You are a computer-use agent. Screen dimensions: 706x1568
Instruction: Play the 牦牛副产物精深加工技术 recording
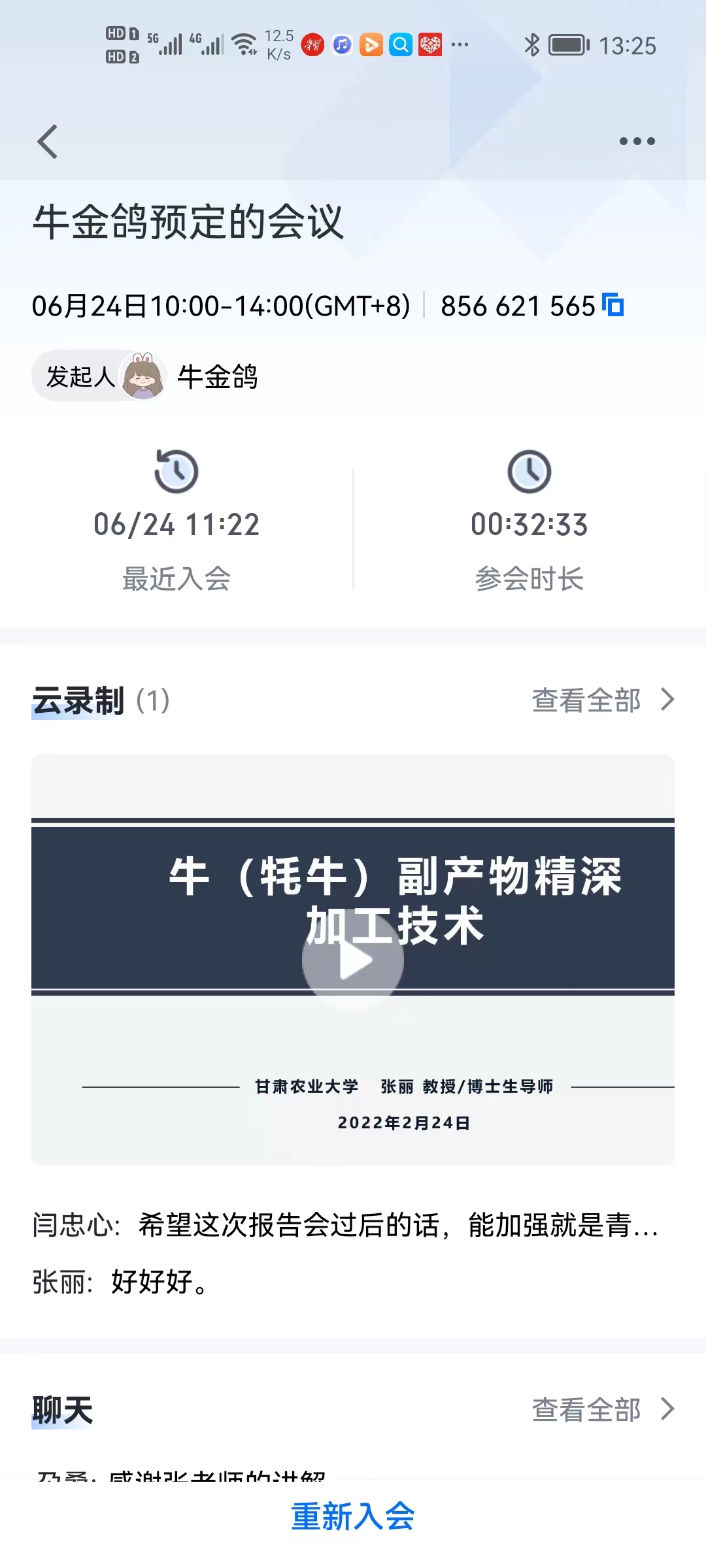[x=353, y=960]
